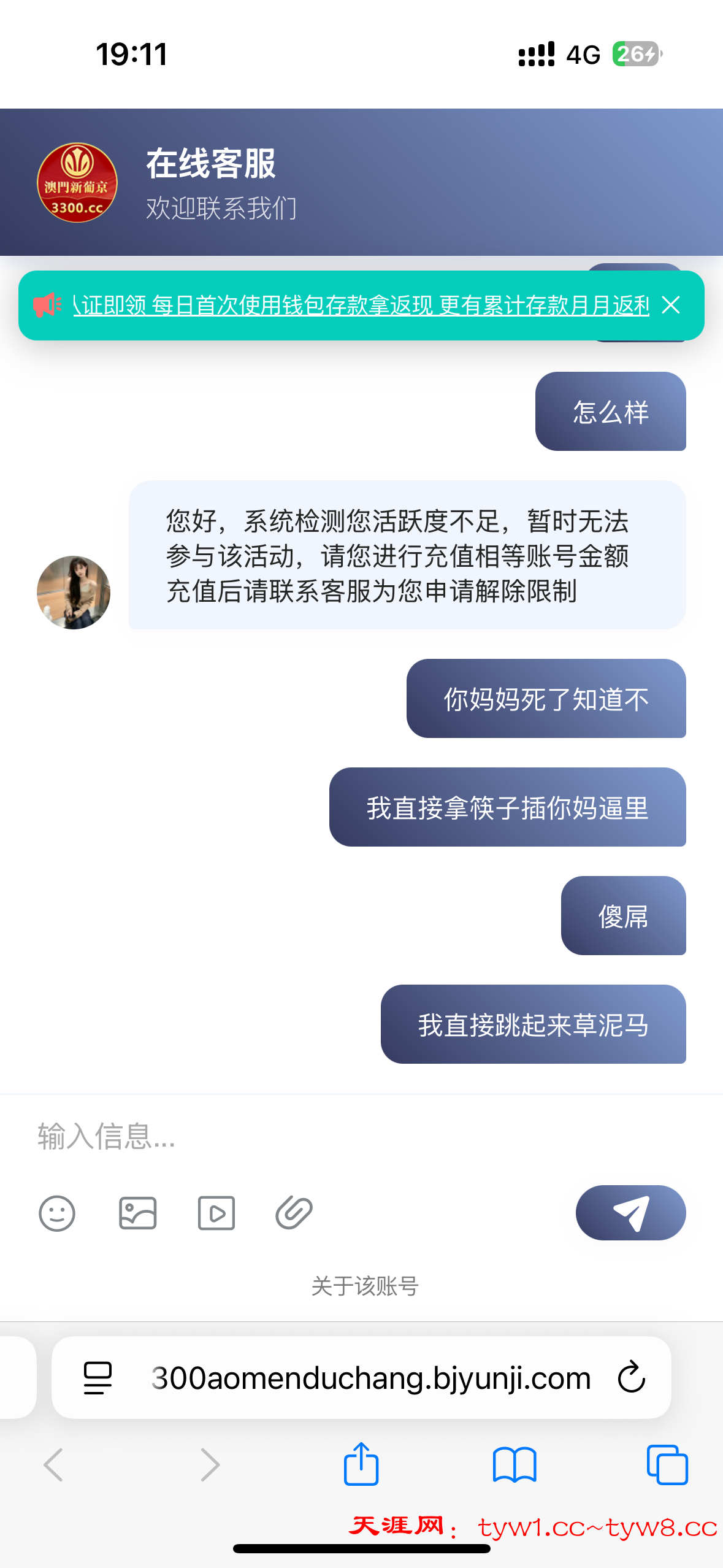The height and width of the screenshot is (1568, 723).
Task: Send the message with the paper plane button
Action: [630, 1213]
